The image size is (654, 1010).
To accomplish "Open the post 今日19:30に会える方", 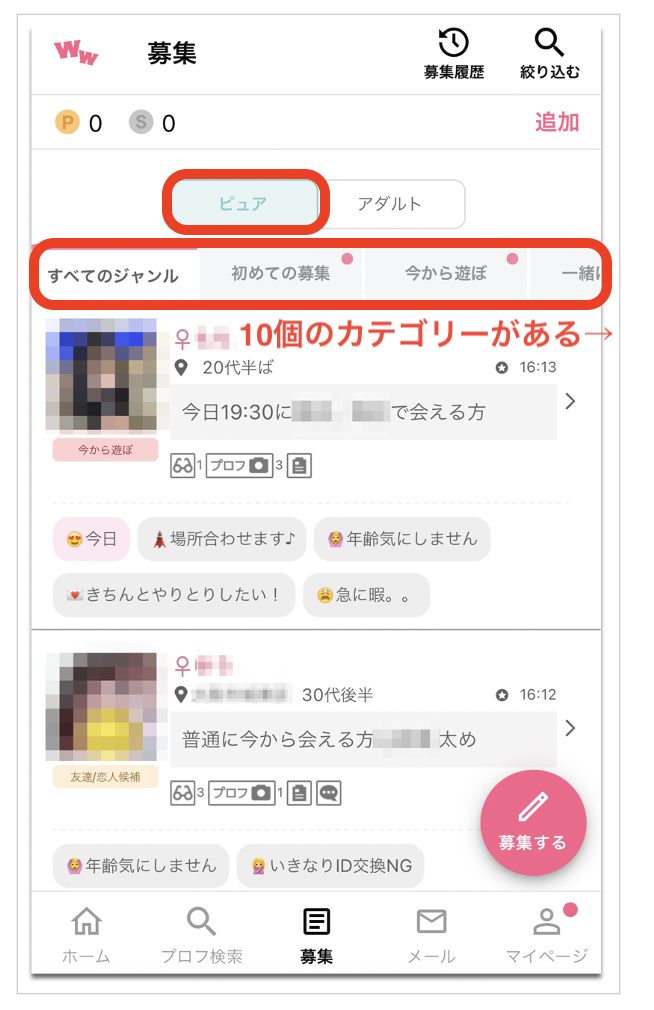I will [363, 412].
